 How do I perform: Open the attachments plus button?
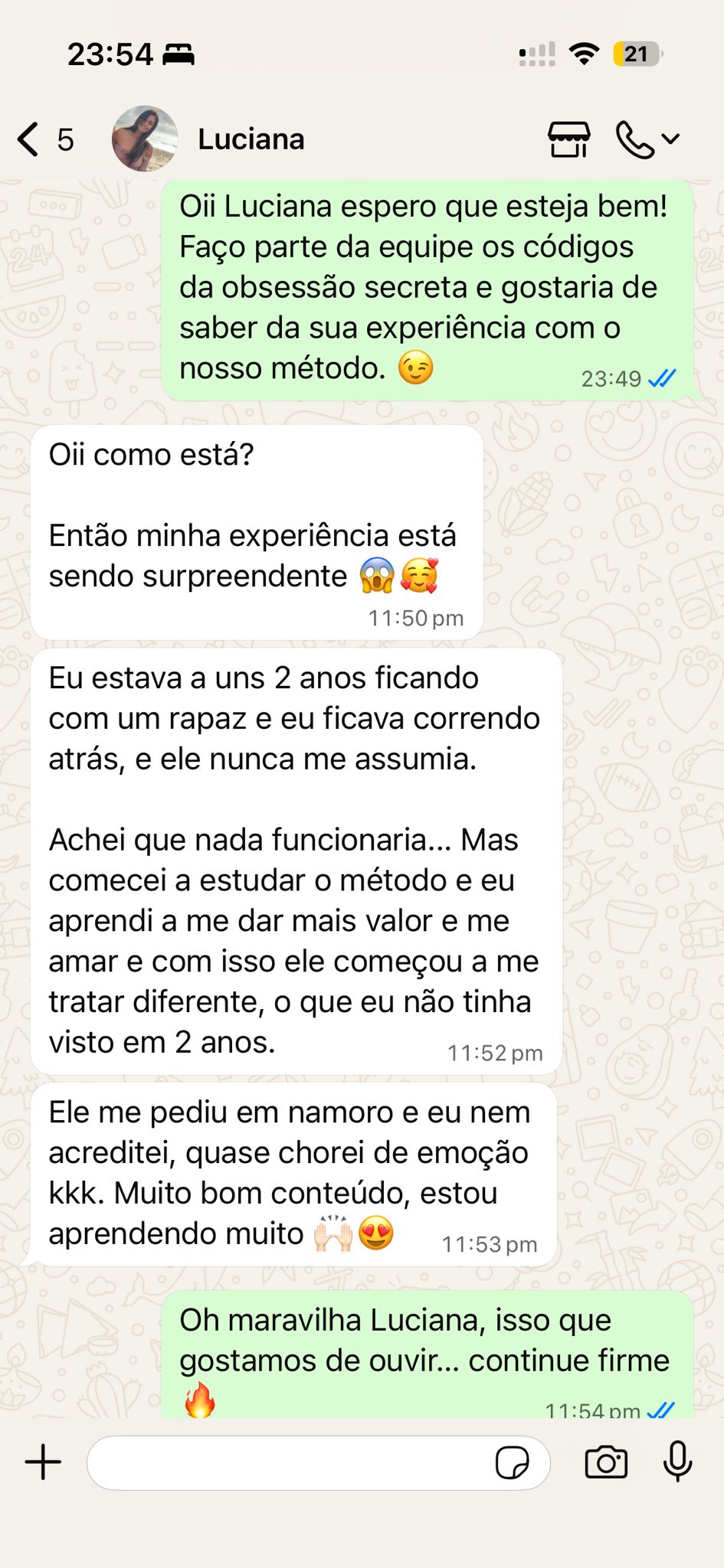point(44,1462)
